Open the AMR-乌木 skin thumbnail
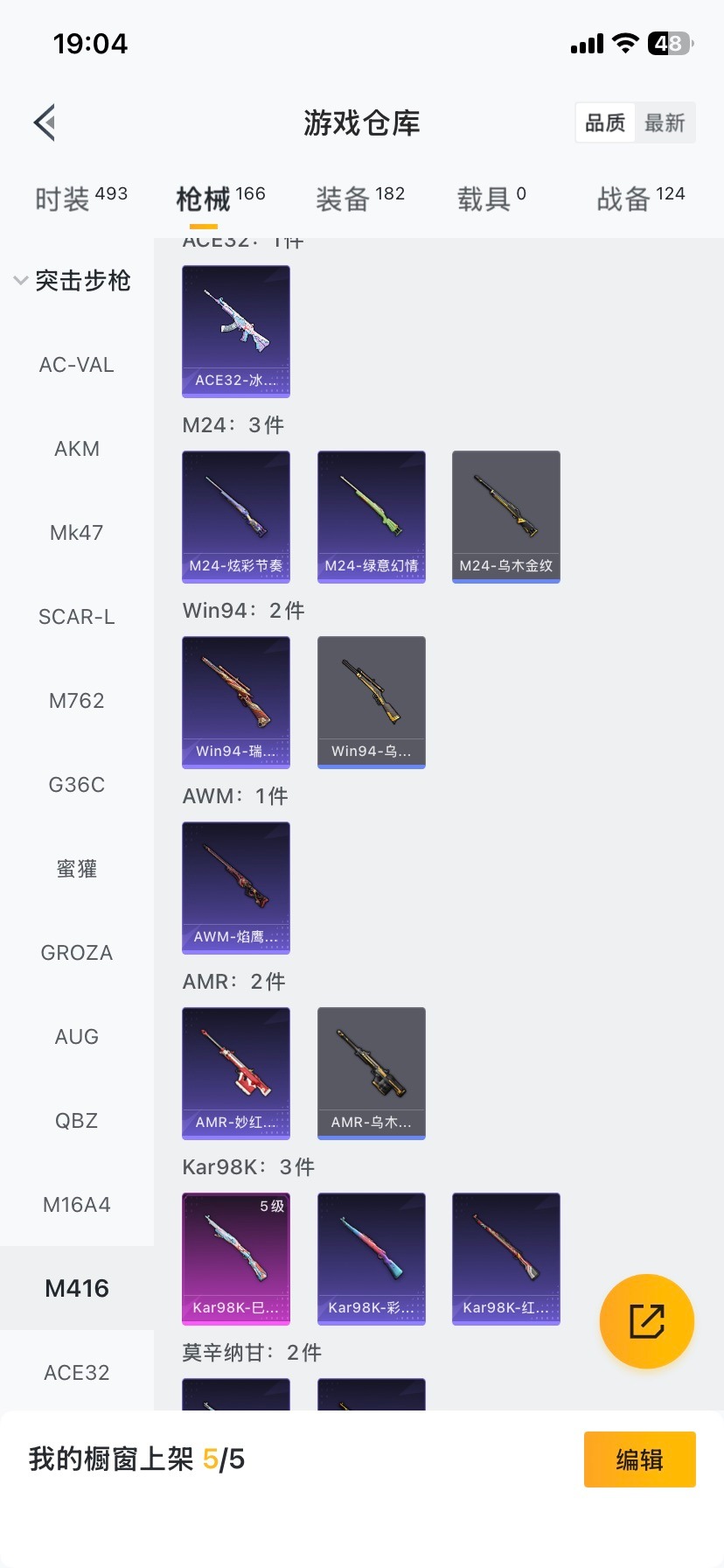This screenshot has width=724, height=1568. 371,1073
